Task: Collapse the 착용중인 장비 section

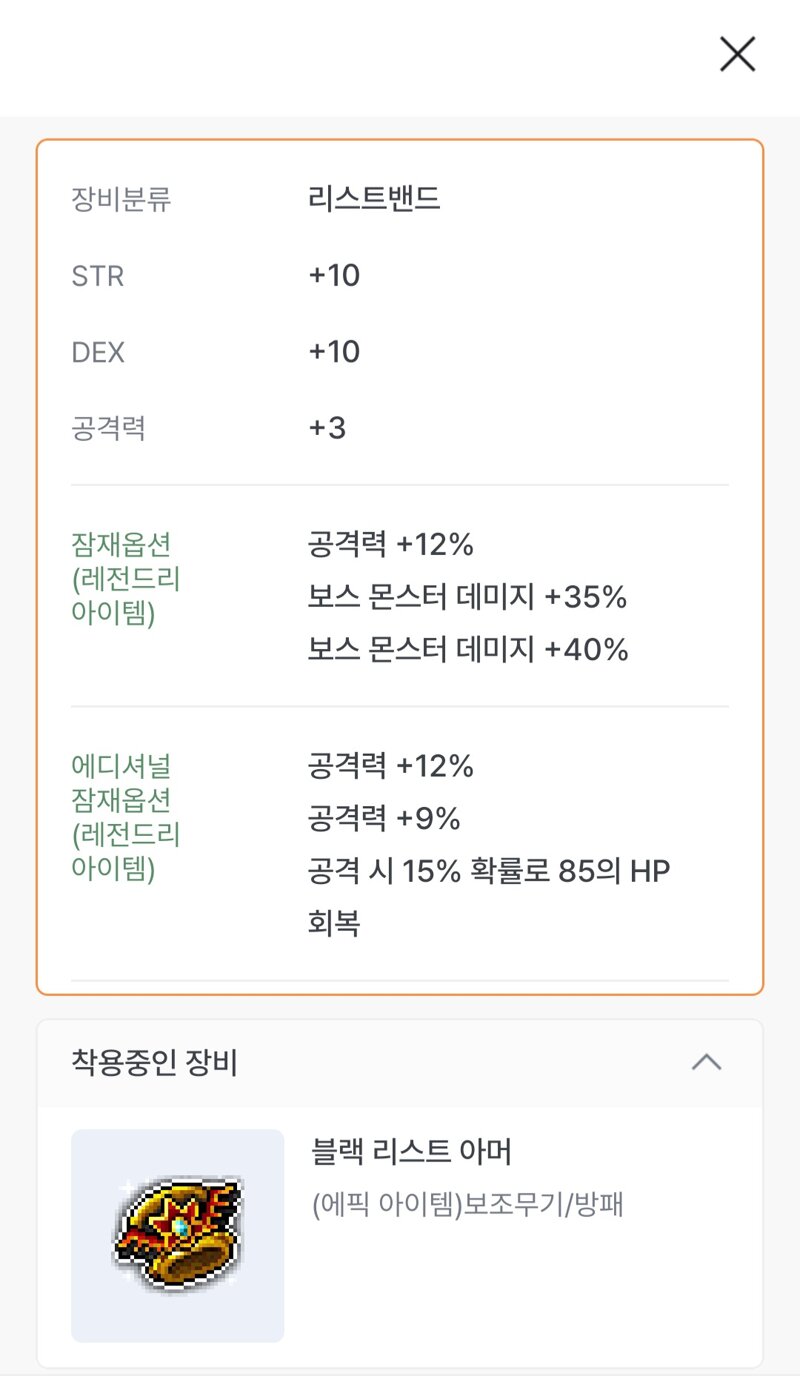Action: [x=707, y=1062]
